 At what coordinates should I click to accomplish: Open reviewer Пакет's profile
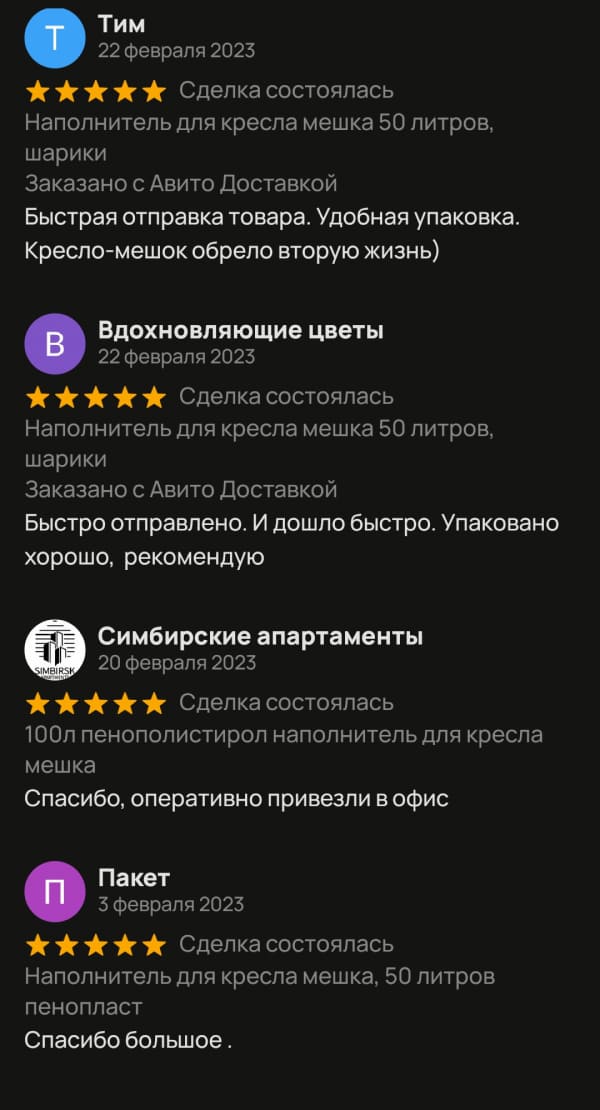(x=134, y=878)
